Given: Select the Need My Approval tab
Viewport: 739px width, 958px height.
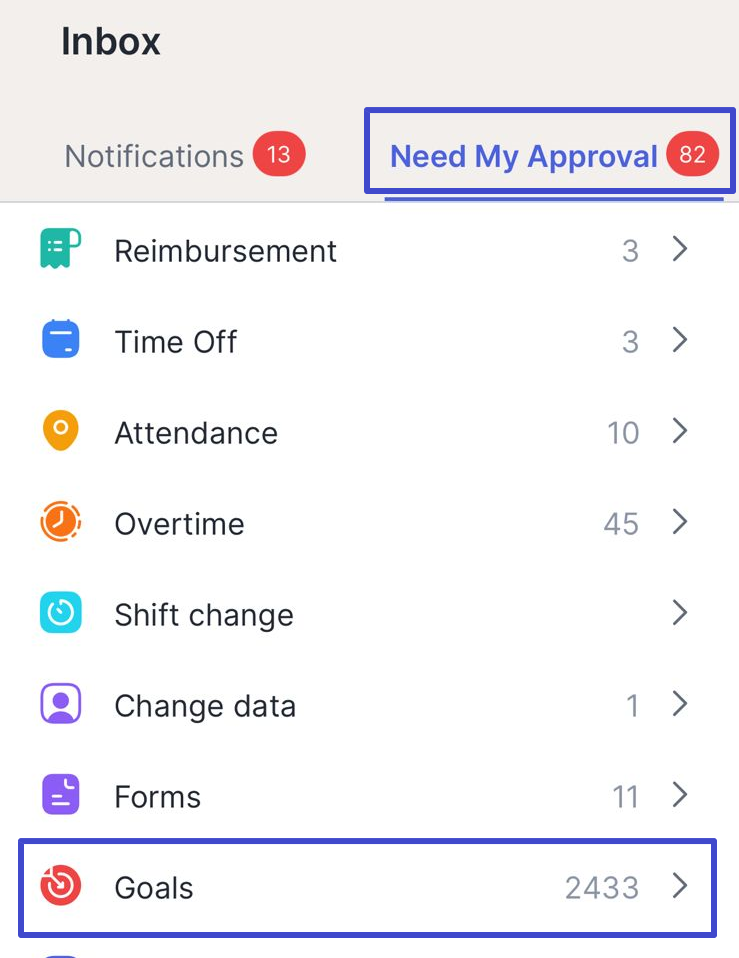Looking at the screenshot, I should point(524,157).
